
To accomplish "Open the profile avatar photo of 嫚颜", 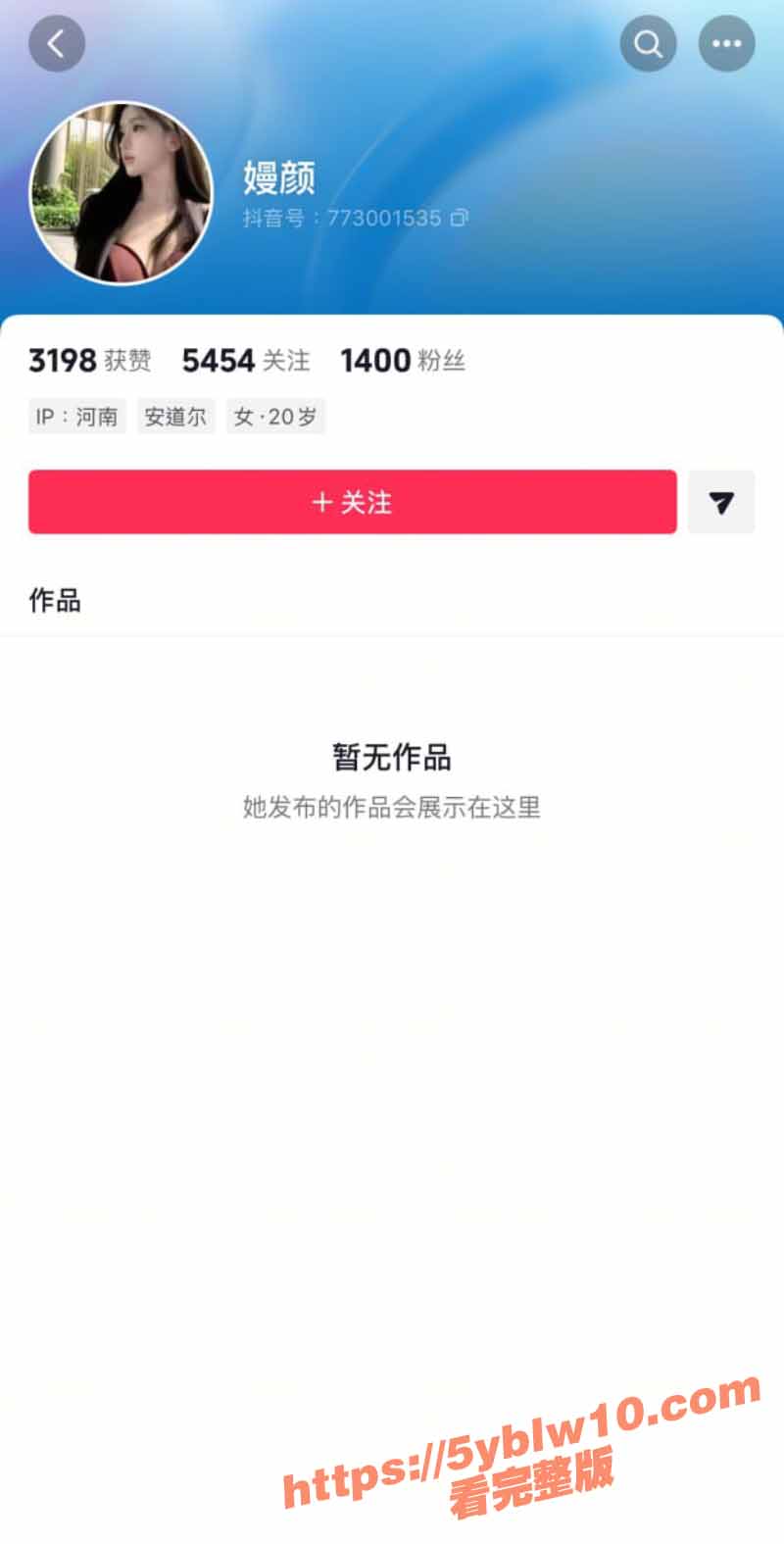I will (120, 192).
